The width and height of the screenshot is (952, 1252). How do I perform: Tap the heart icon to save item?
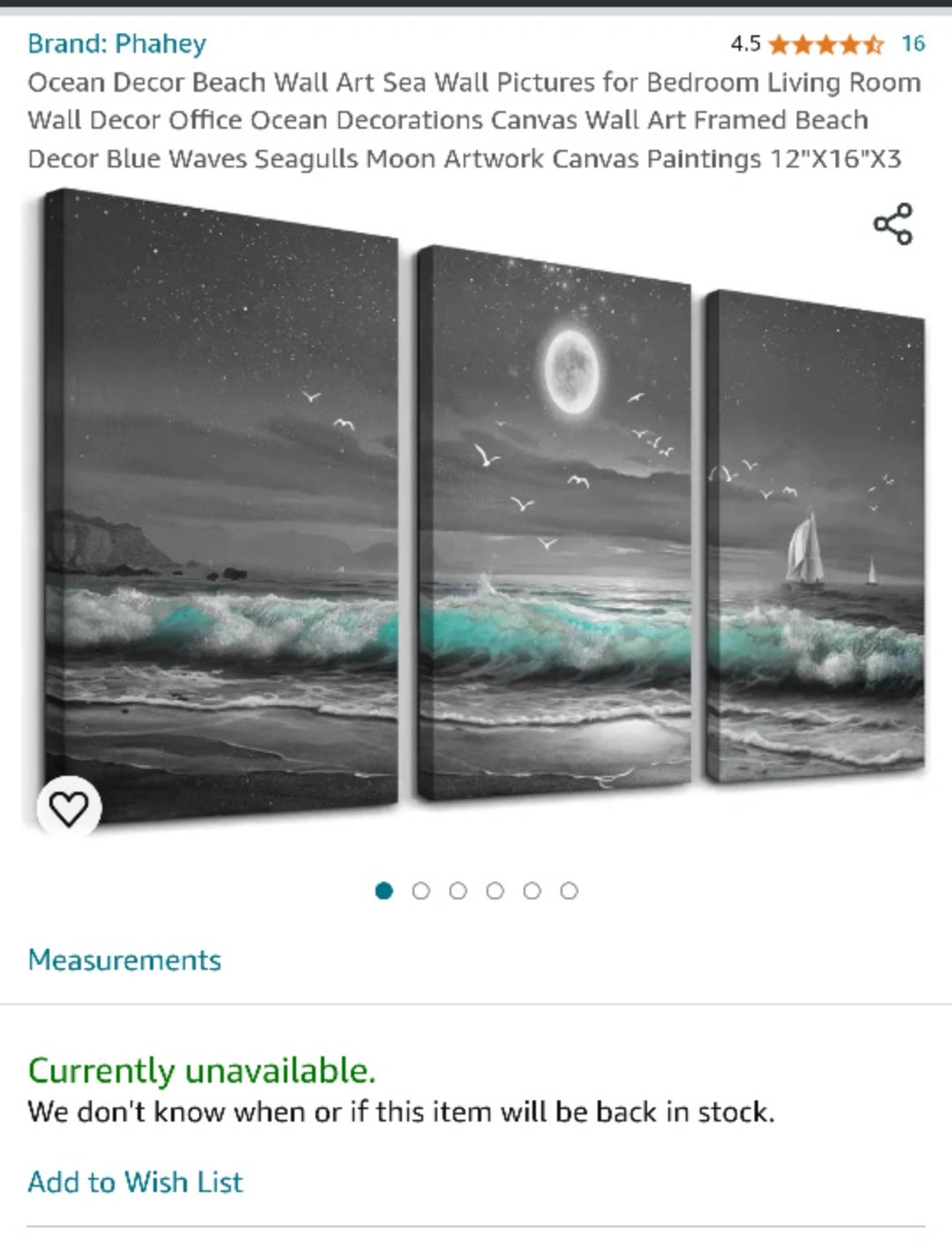click(x=69, y=808)
